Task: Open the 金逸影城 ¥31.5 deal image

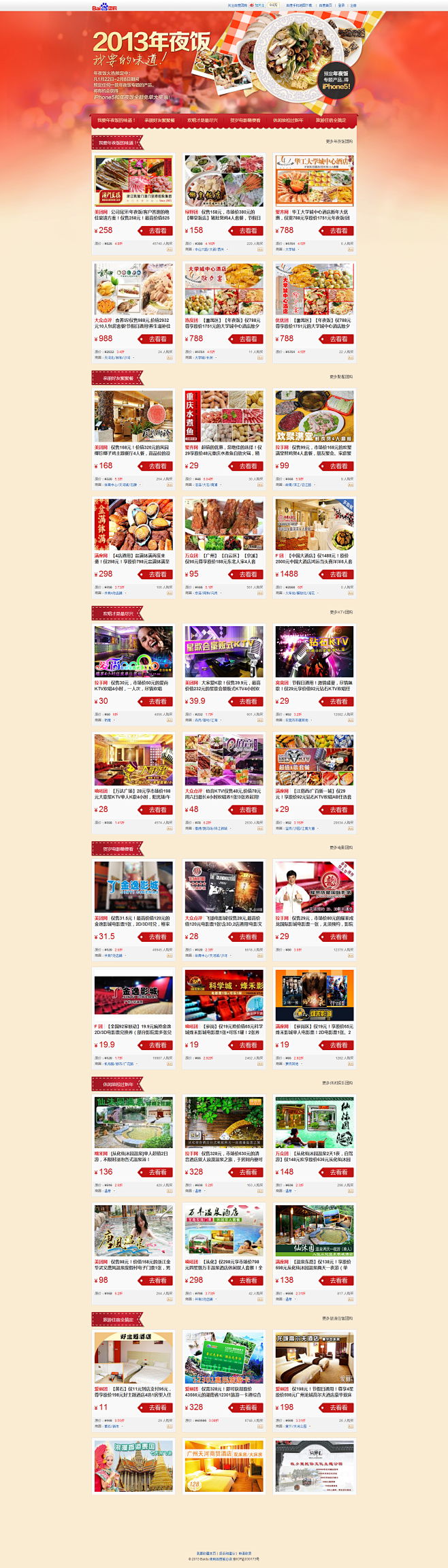Action: 133,887
